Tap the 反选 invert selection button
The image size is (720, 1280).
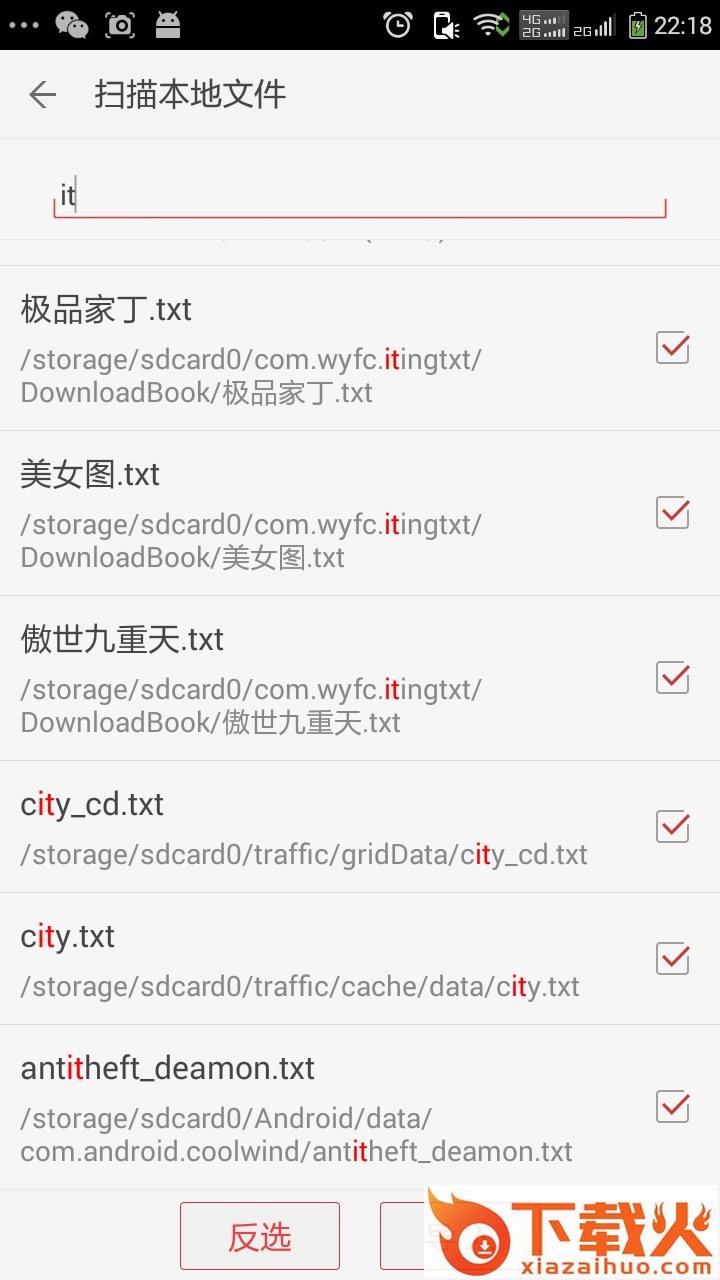[260, 1236]
